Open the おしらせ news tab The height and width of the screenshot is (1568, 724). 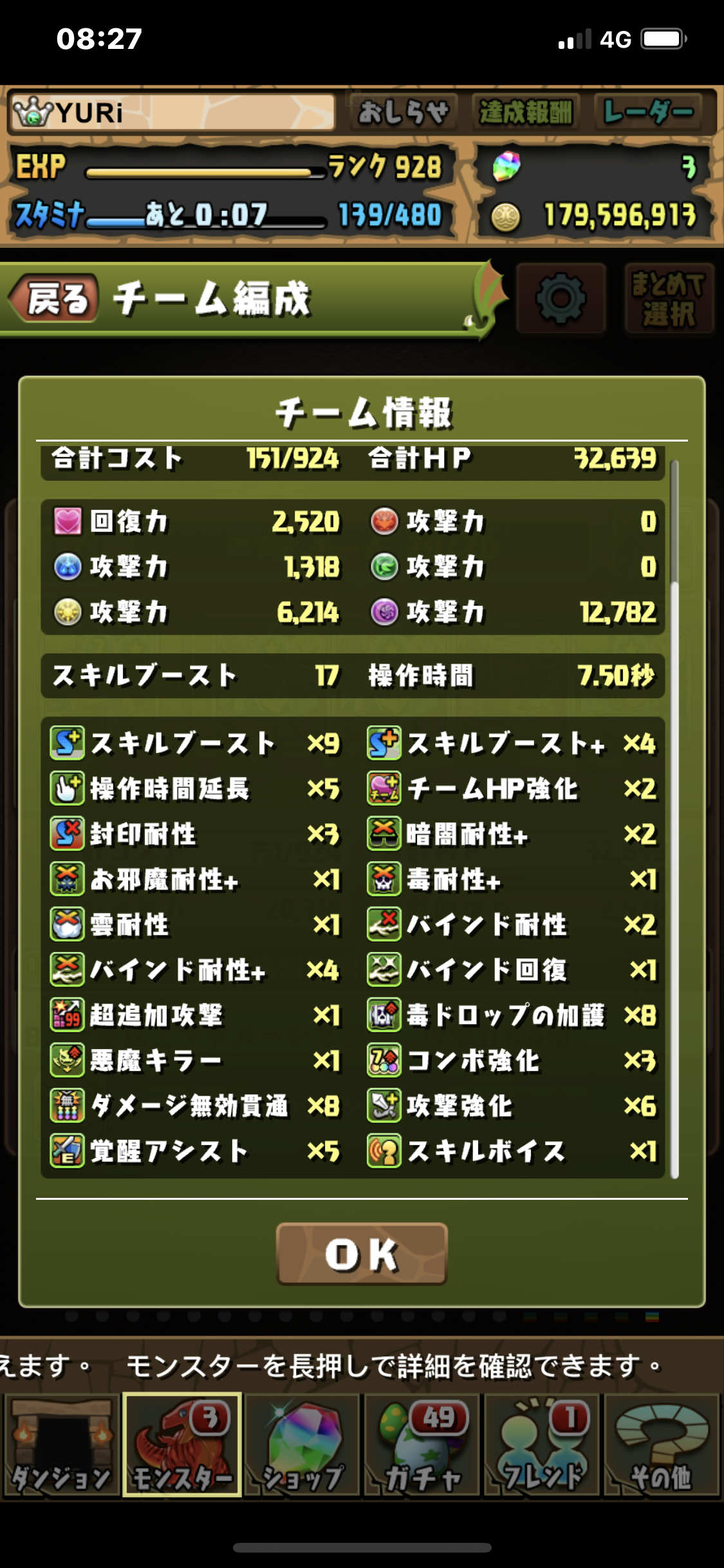pos(402,112)
